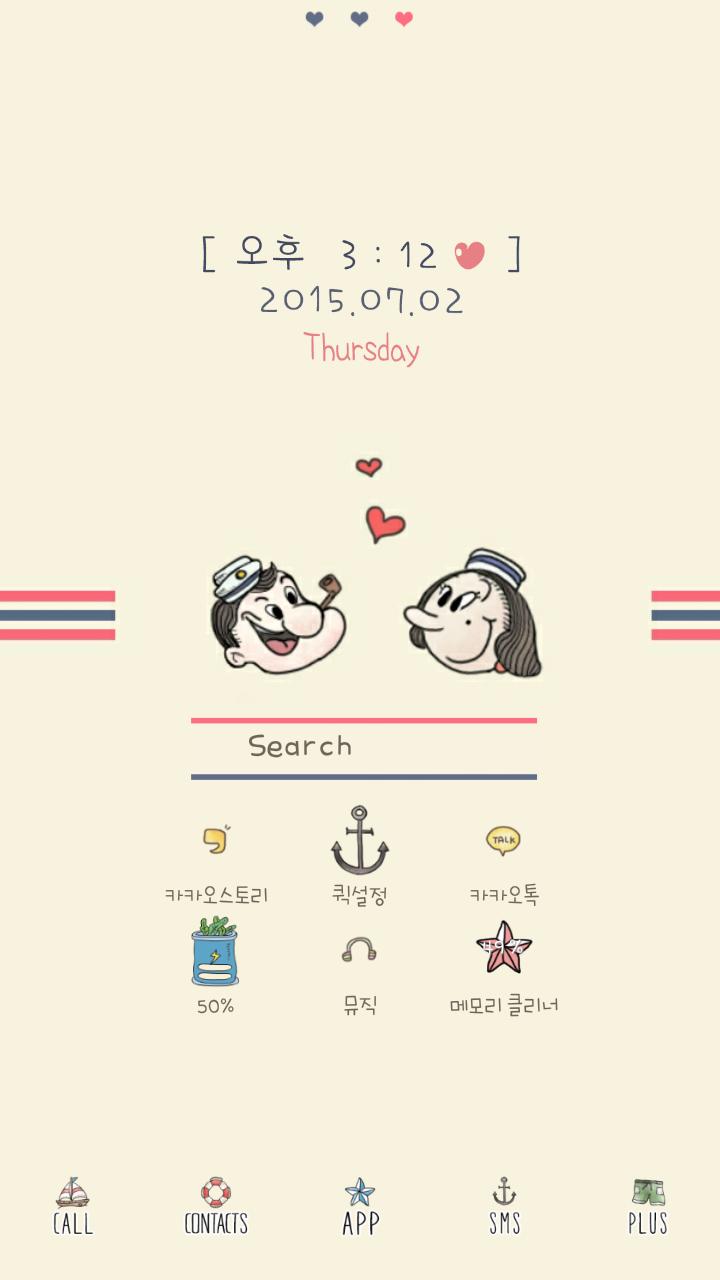Tap the date 2015.07.02

pyautogui.click(x=360, y=300)
